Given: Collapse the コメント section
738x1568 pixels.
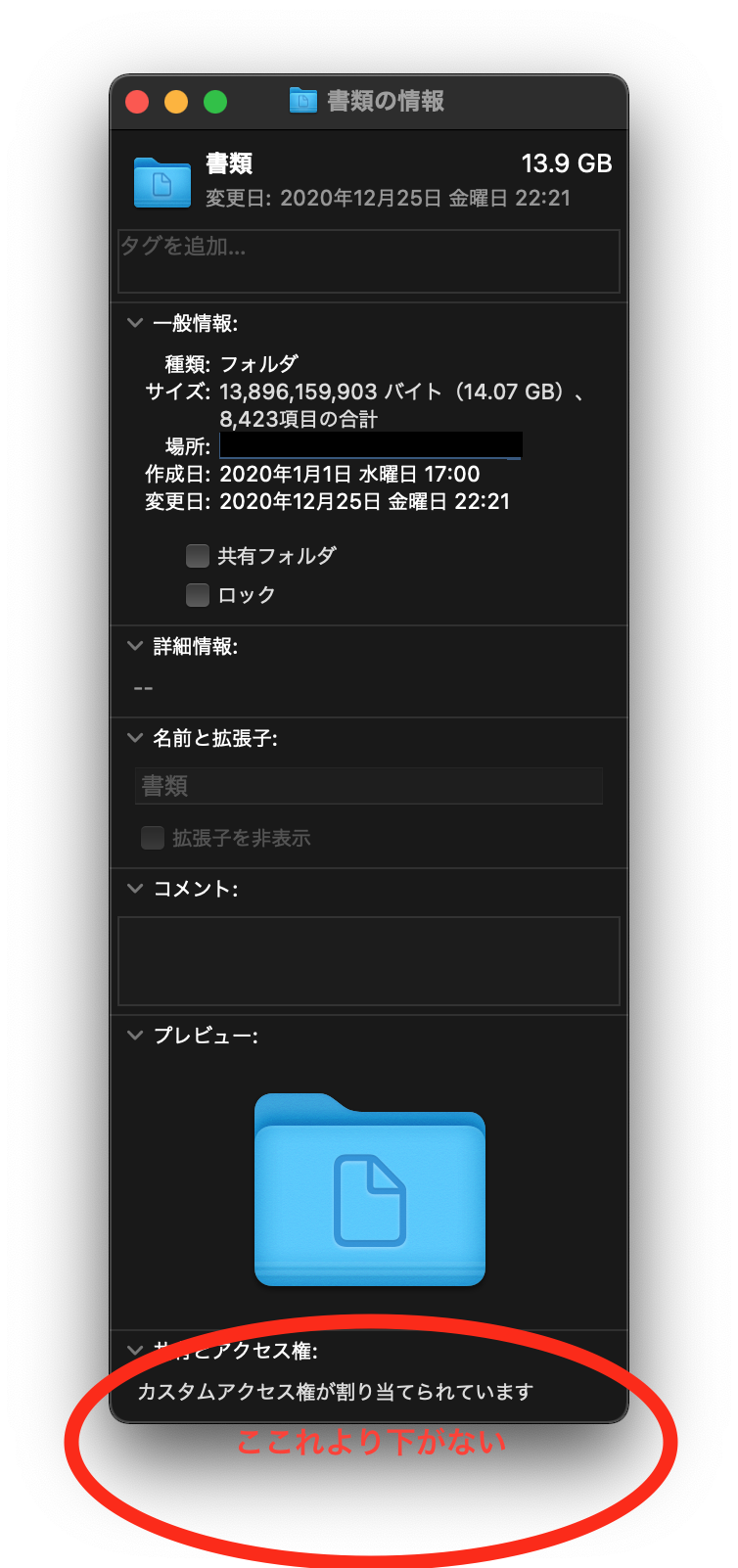Looking at the screenshot, I should click(135, 889).
